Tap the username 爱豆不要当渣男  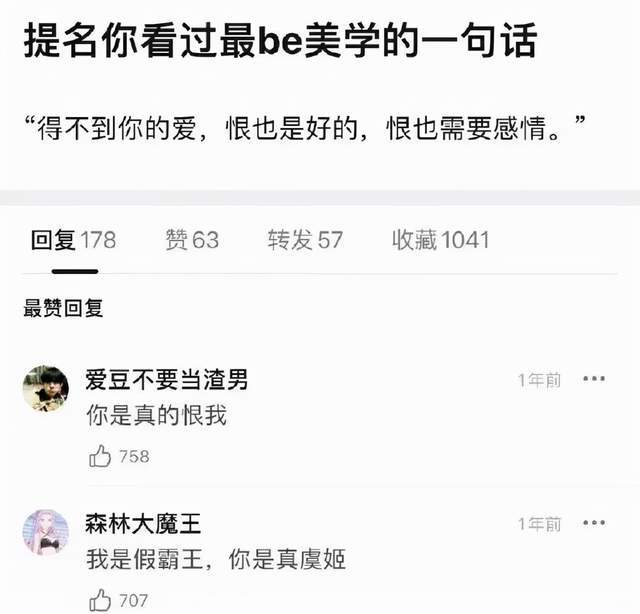pyautogui.click(x=167, y=379)
